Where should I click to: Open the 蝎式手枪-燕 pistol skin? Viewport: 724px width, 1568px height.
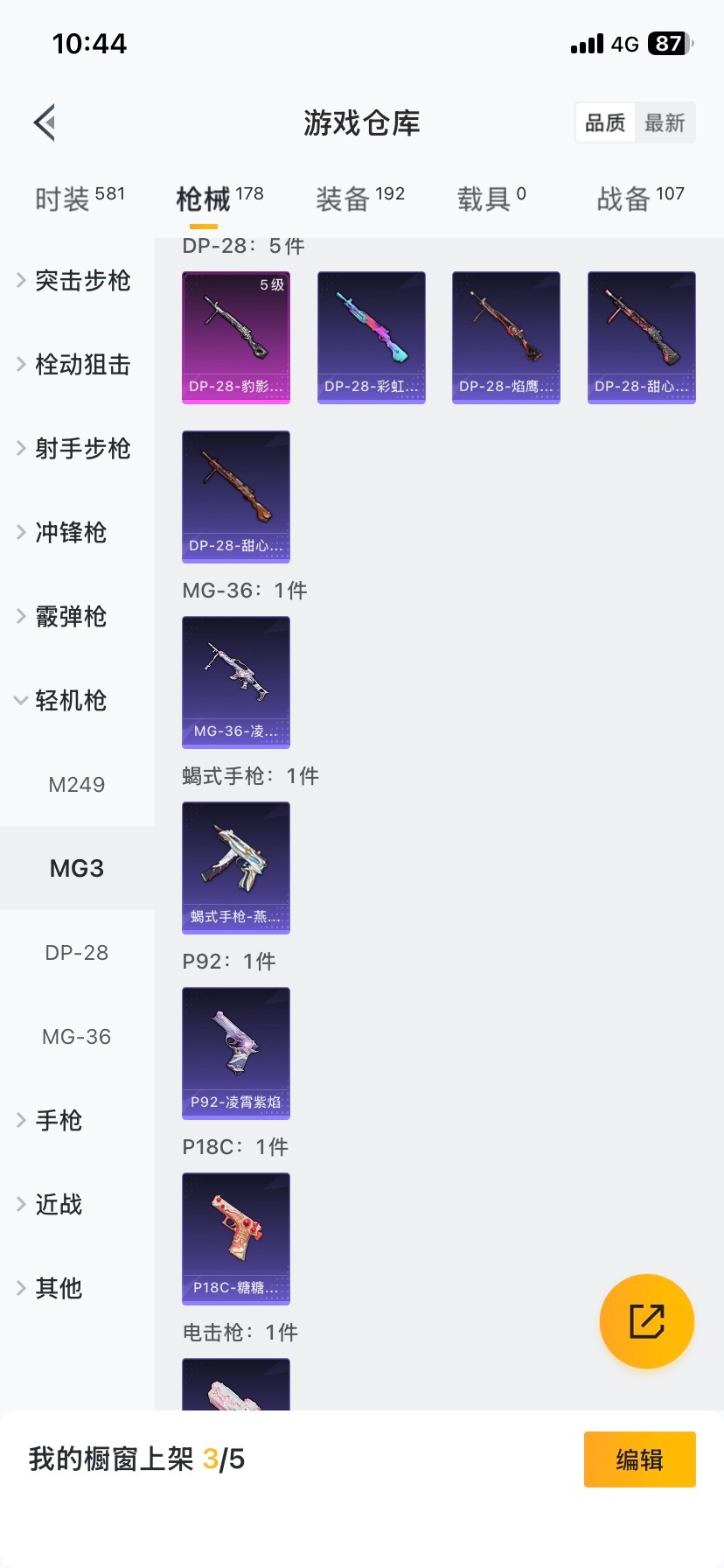tap(235, 867)
